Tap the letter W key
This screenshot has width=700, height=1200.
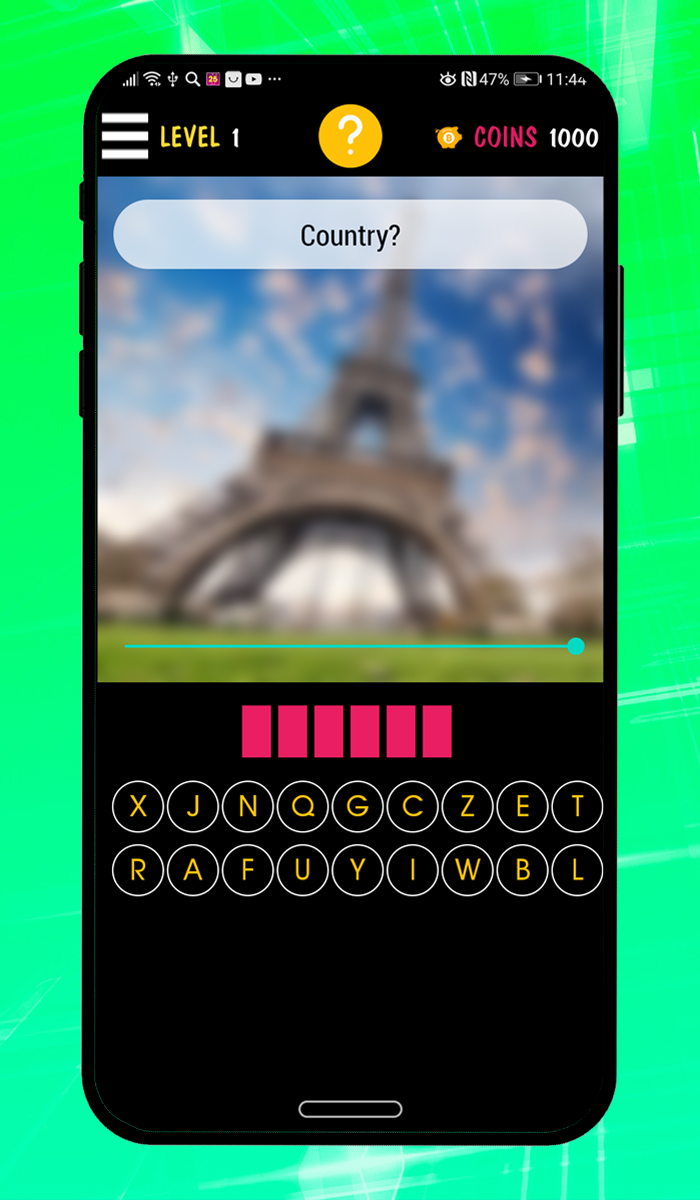coord(467,870)
